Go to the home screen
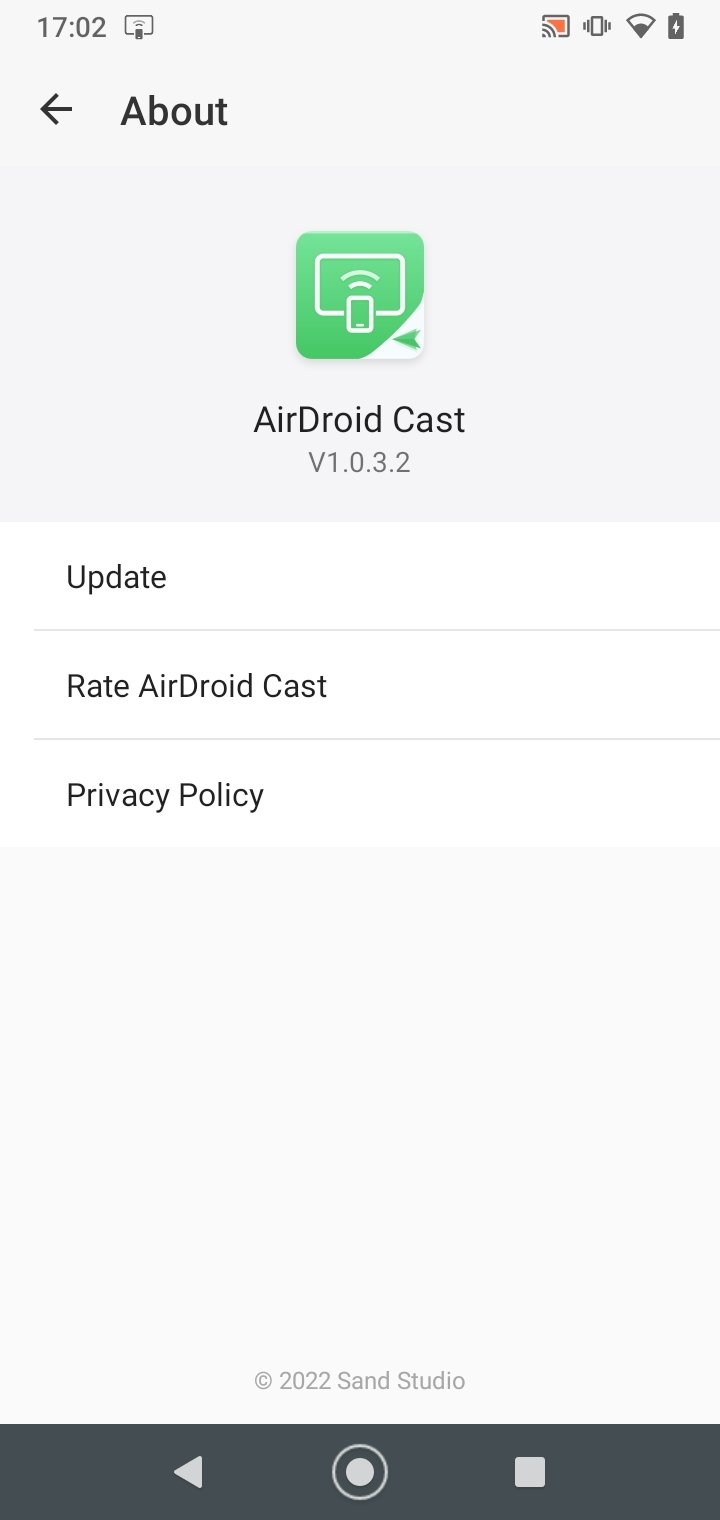Image resolution: width=720 pixels, height=1520 pixels. click(359, 1472)
